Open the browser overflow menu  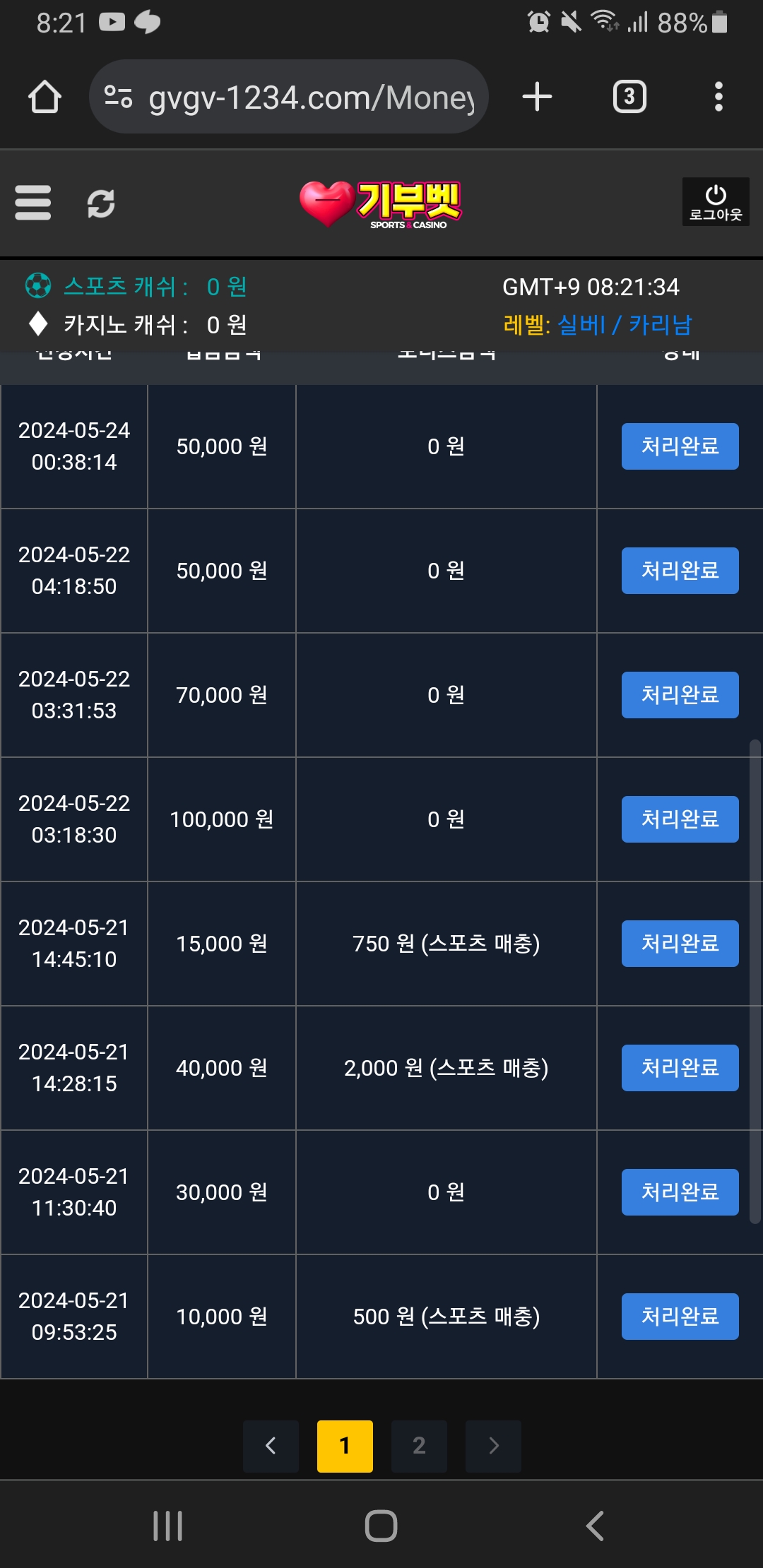coord(718,97)
